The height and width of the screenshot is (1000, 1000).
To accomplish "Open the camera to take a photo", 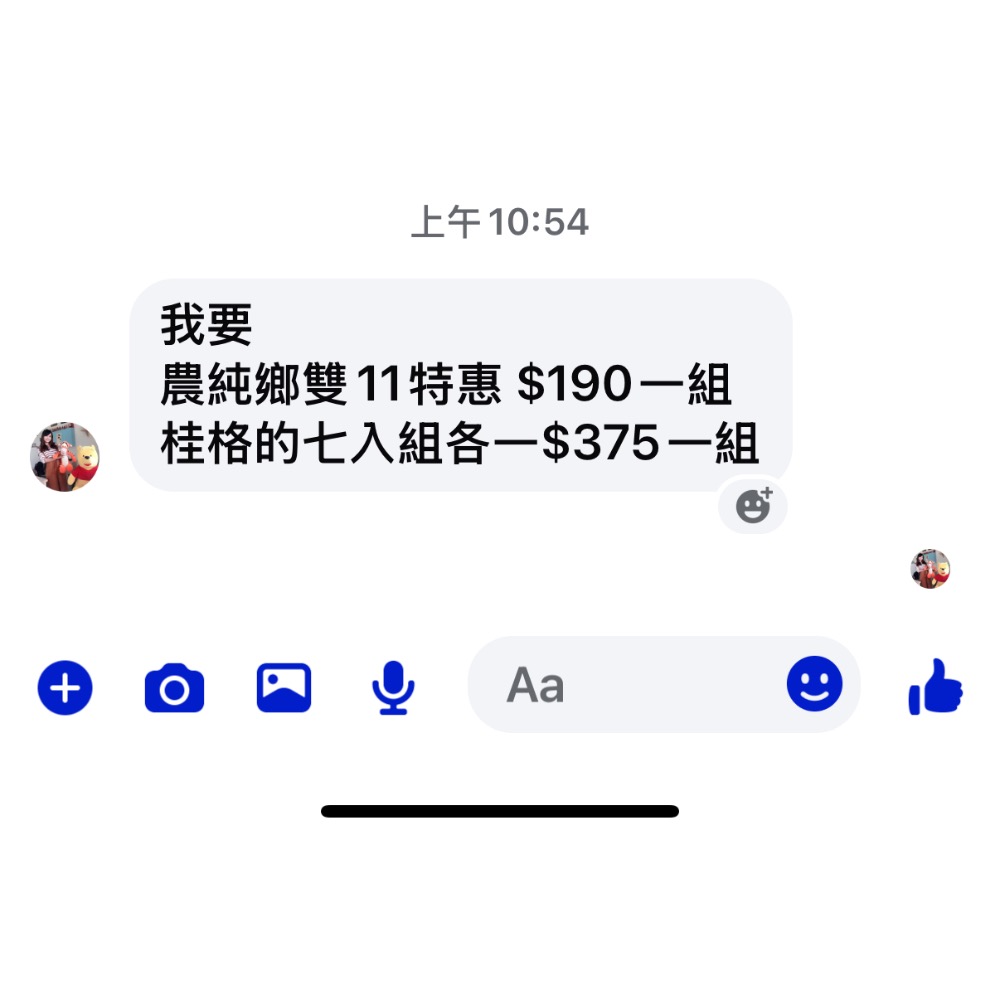I will [174, 688].
